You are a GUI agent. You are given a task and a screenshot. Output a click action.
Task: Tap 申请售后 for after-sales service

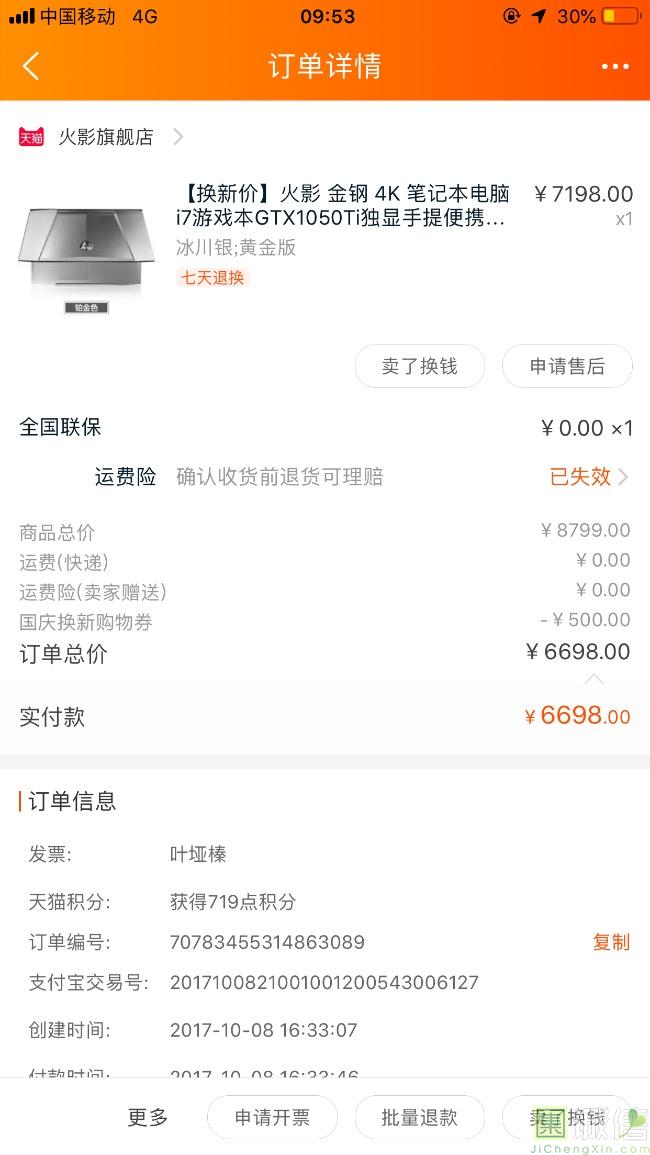pos(567,366)
